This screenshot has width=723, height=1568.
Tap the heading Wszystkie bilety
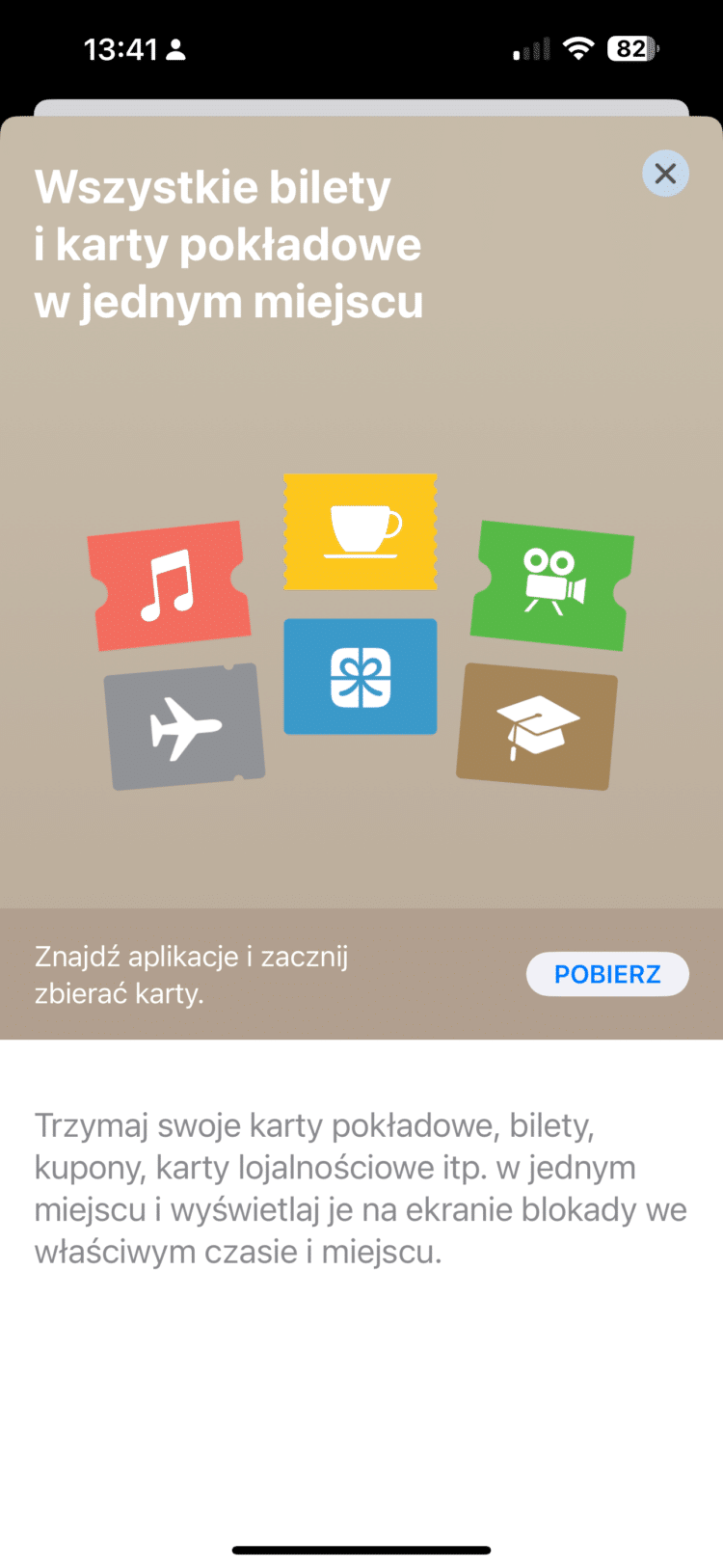[212, 185]
